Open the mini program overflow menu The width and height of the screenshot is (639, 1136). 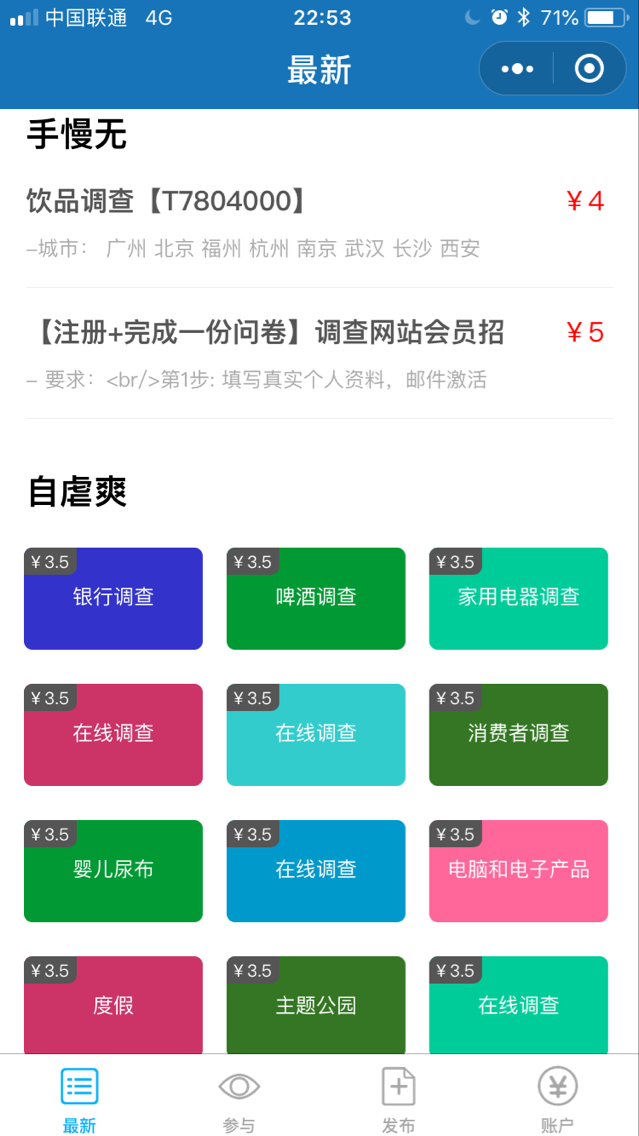pos(517,69)
